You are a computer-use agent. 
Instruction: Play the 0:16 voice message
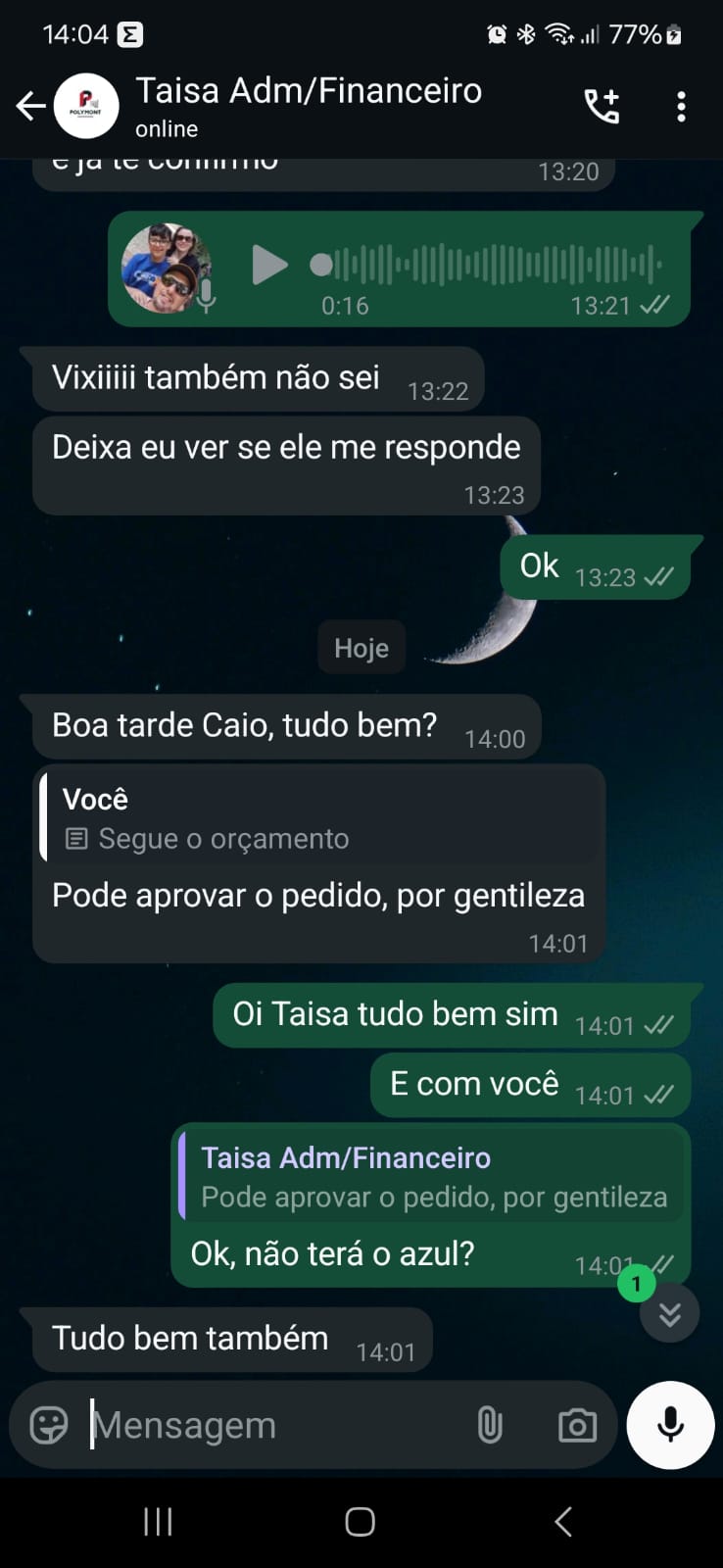coord(268,266)
